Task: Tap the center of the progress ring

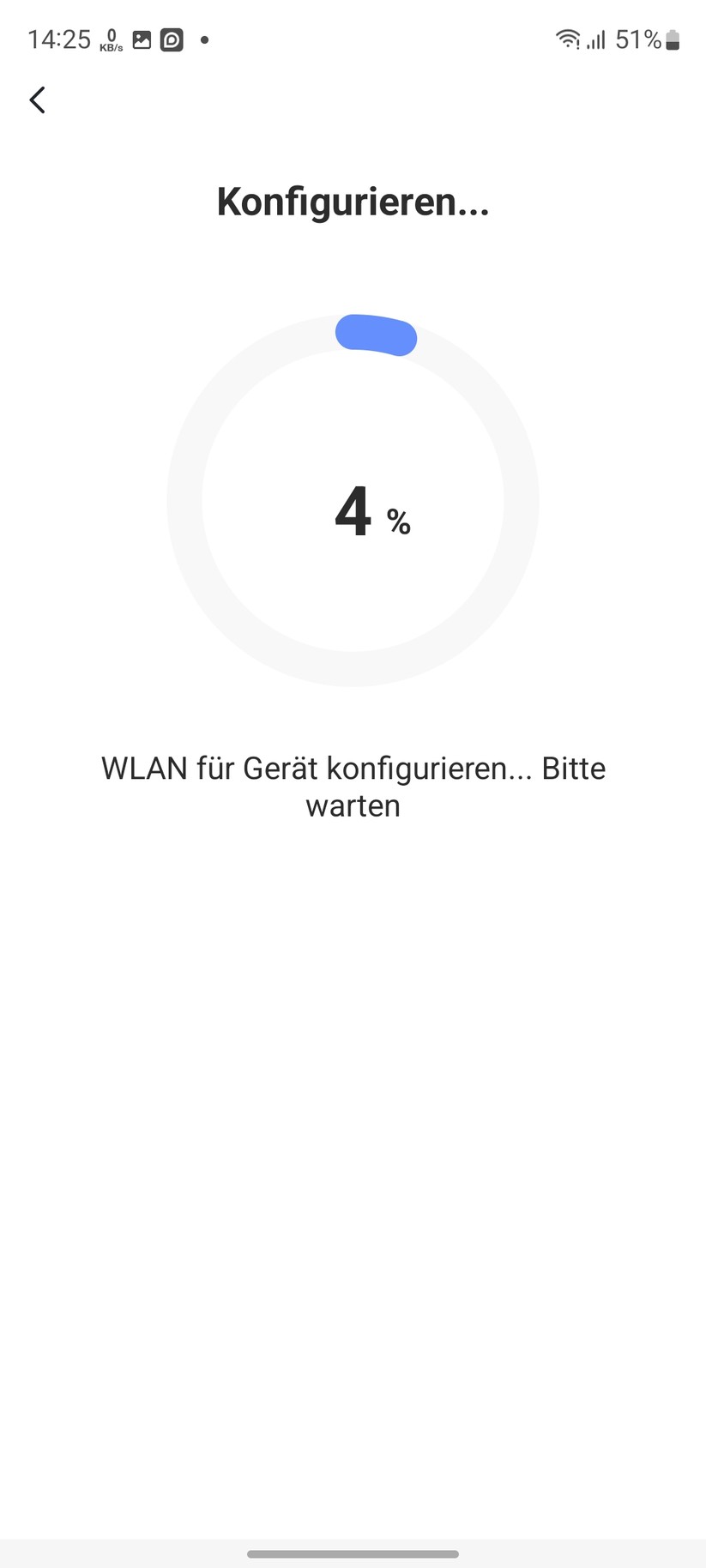Action: pos(353,499)
